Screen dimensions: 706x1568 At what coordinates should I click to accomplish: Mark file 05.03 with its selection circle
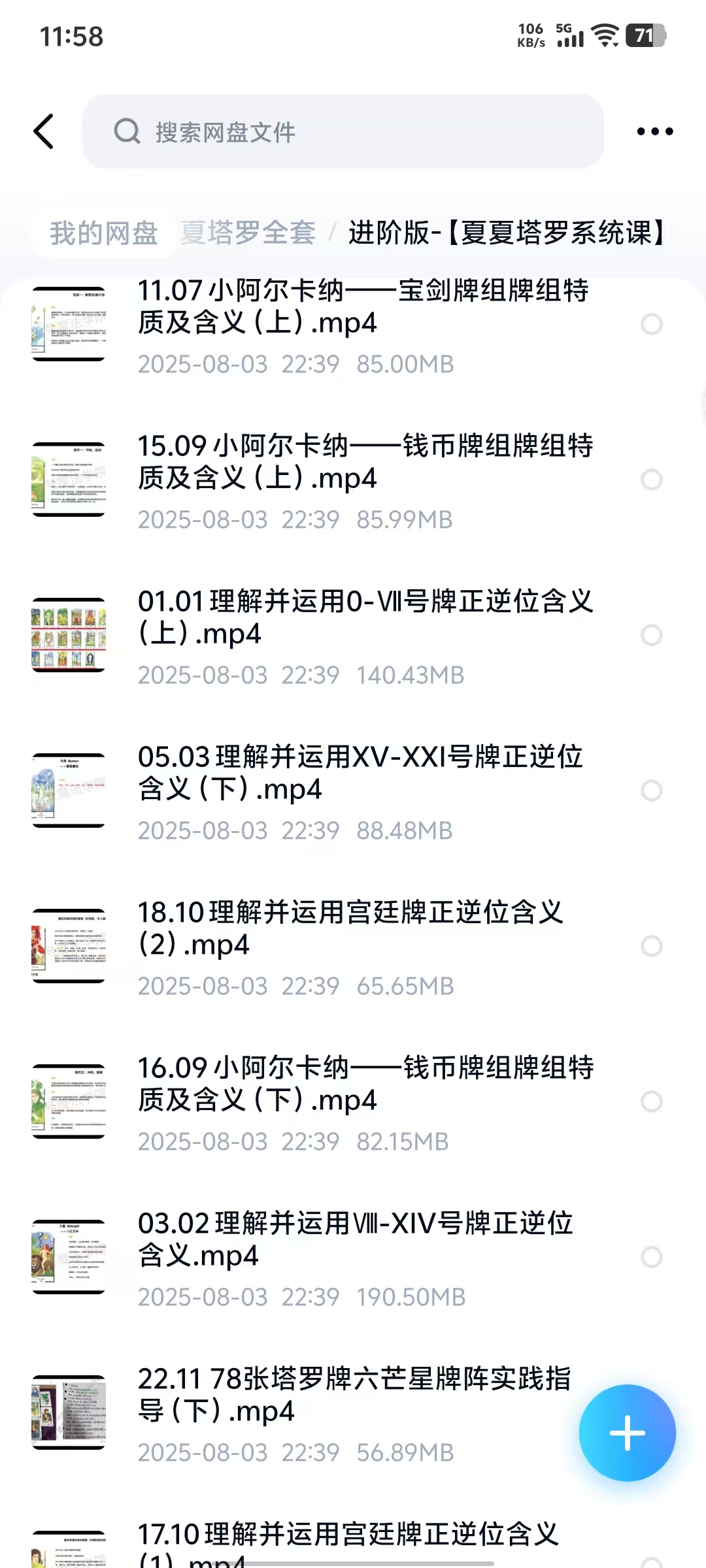point(651,791)
